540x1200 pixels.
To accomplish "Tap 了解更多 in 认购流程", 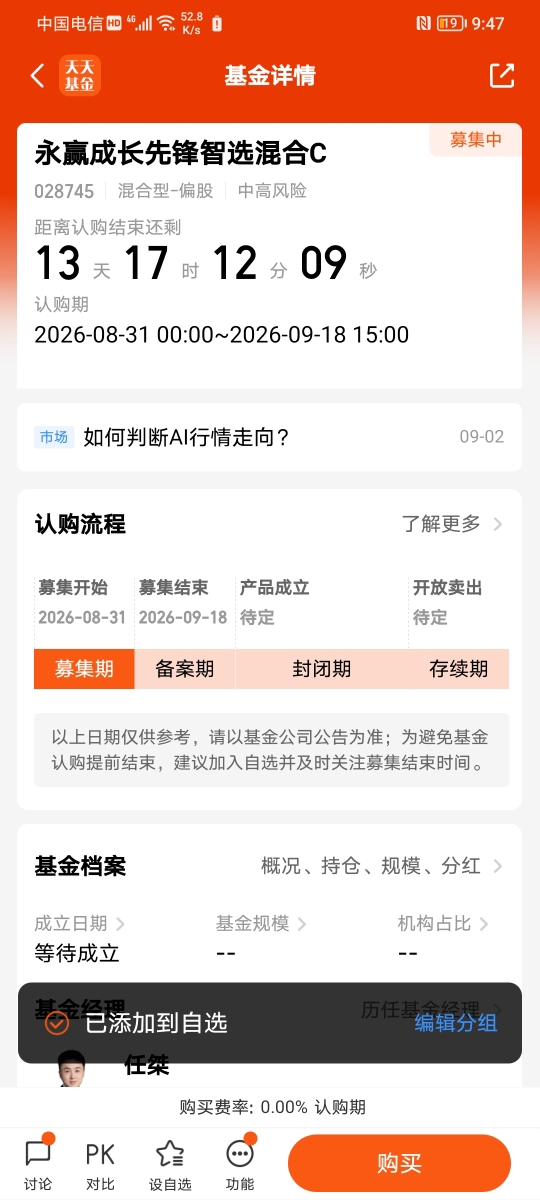I will [x=452, y=524].
